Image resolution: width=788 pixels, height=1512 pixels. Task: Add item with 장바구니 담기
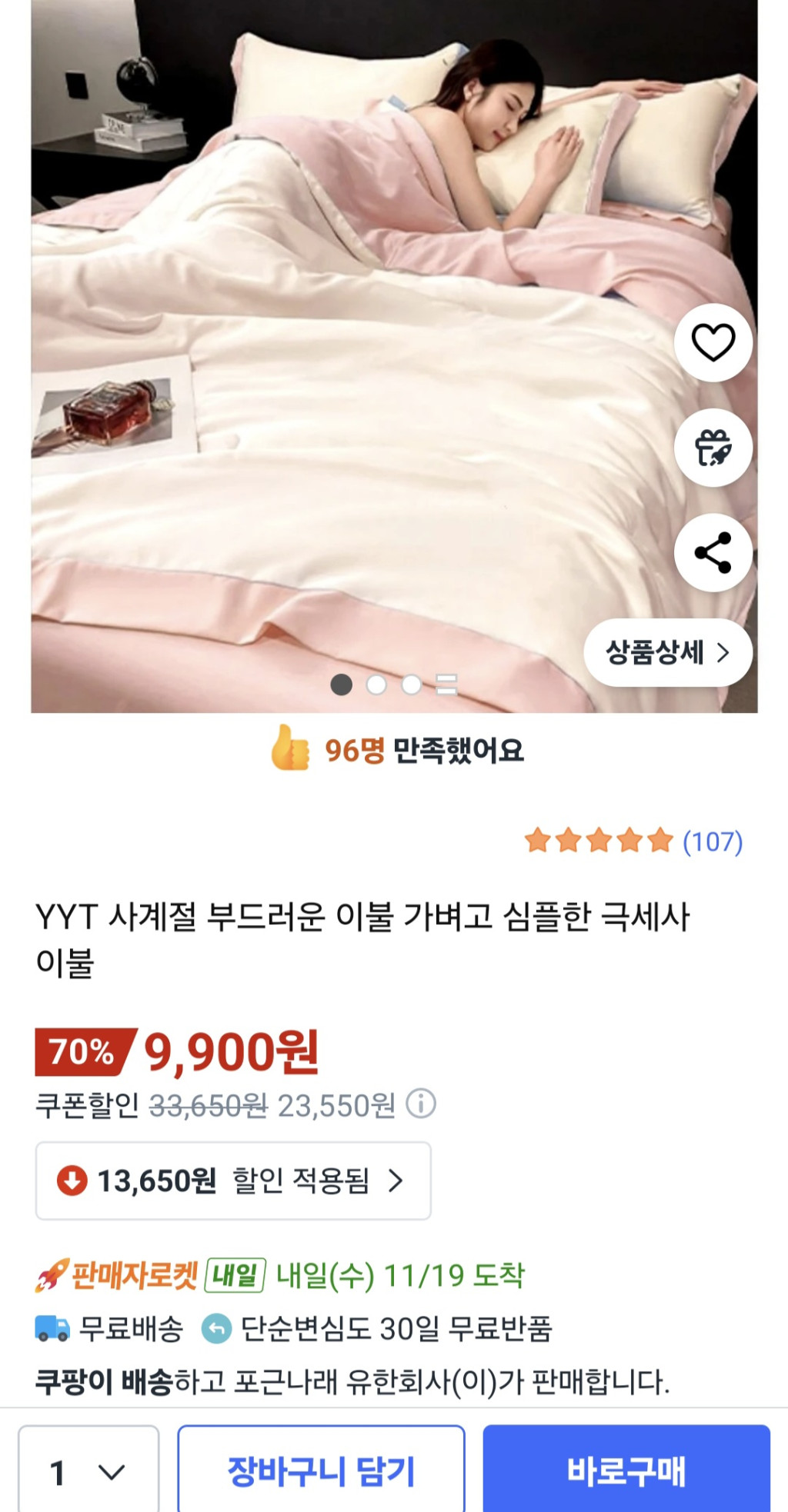coord(321,1472)
